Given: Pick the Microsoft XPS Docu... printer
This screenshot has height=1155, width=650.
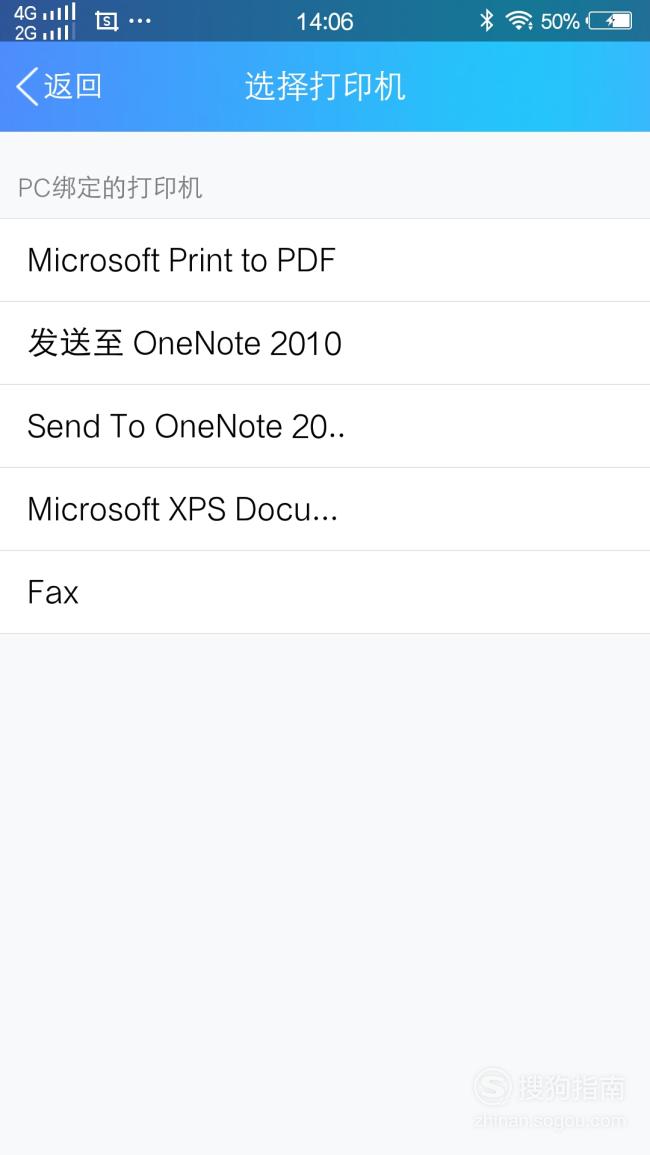Looking at the screenshot, I should coord(325,509).
